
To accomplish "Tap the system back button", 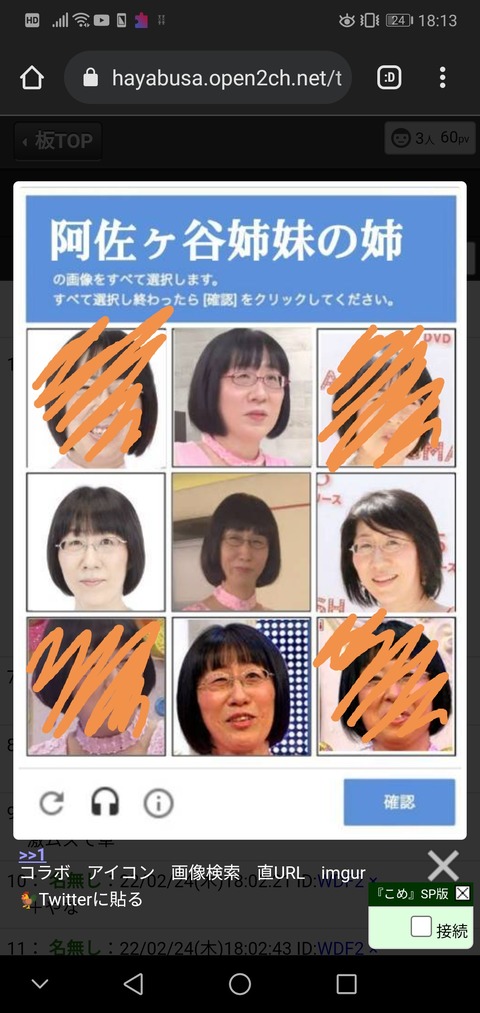I will [x=134, y=984].
